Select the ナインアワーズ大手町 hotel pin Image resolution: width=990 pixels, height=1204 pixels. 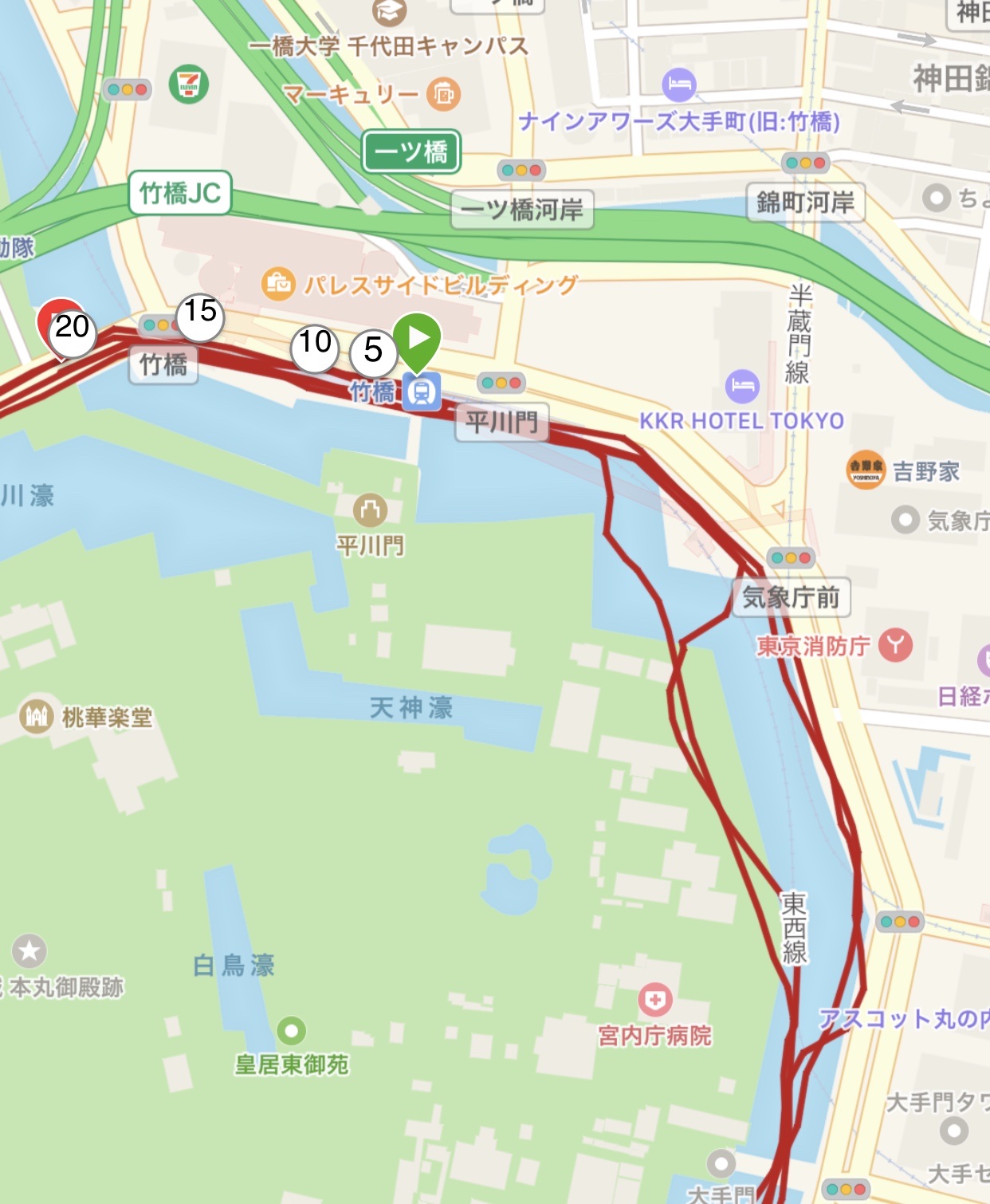[679, 84]
